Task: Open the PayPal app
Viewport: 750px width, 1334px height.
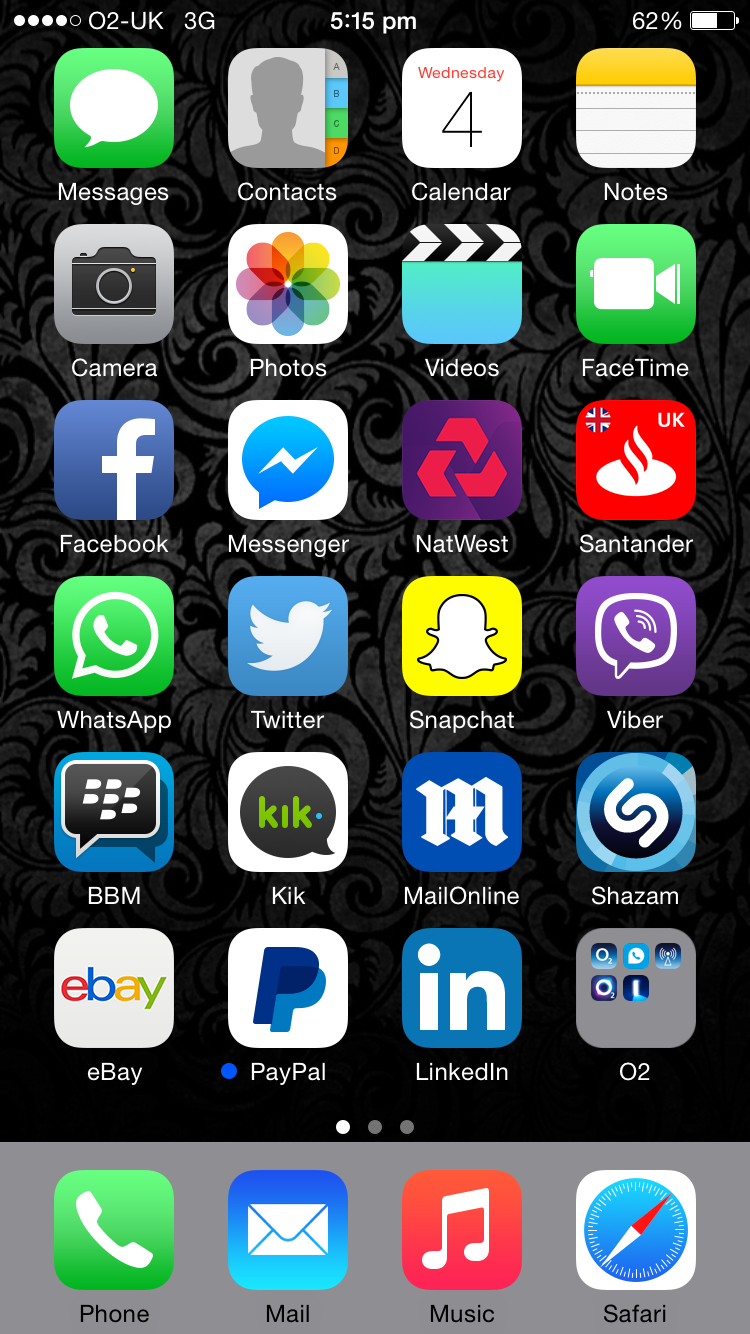Action: pyautogui.click(x=288, y=988)
